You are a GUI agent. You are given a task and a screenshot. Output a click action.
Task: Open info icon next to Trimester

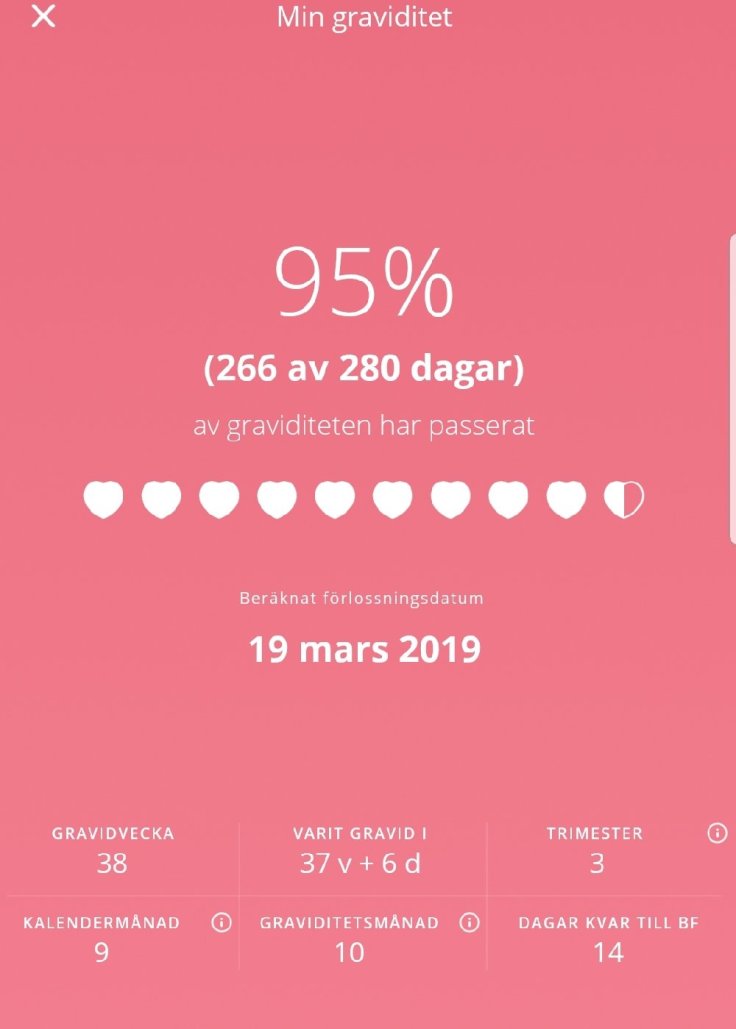point(716,833)
